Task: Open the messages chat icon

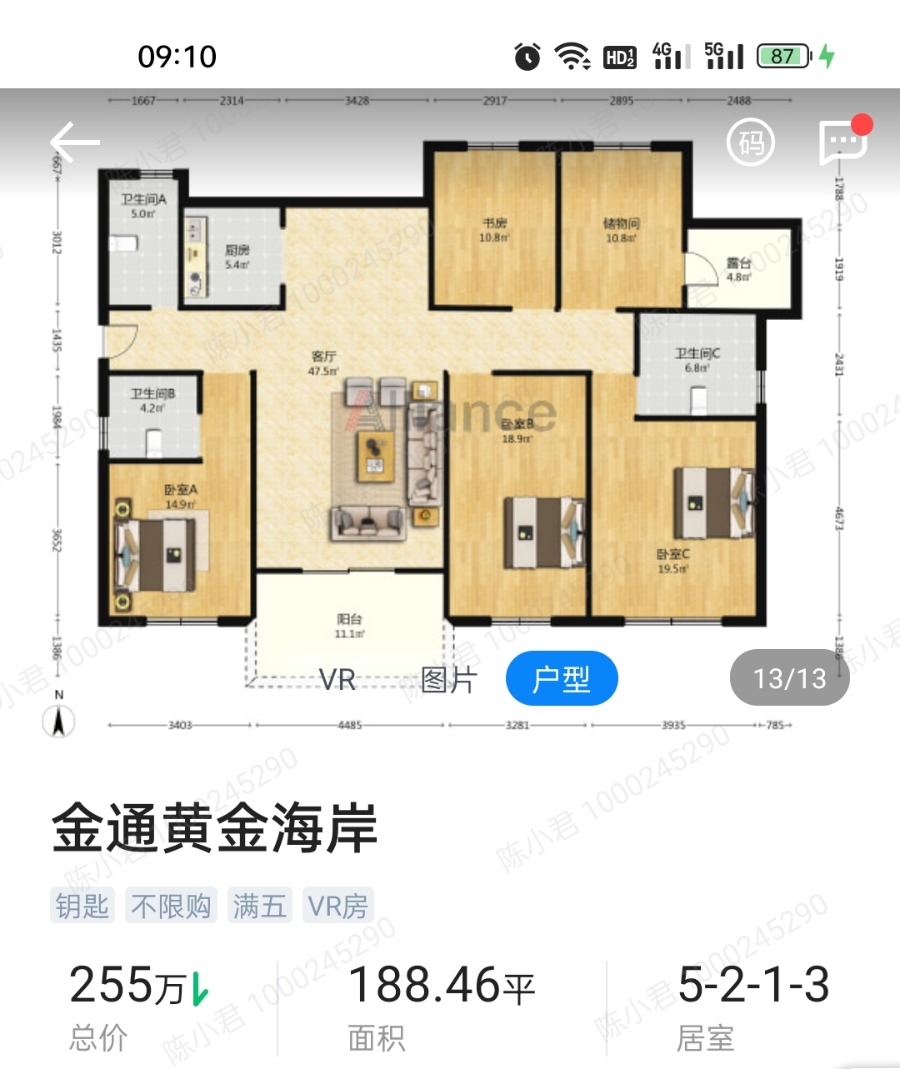Action: pos(842,143)
